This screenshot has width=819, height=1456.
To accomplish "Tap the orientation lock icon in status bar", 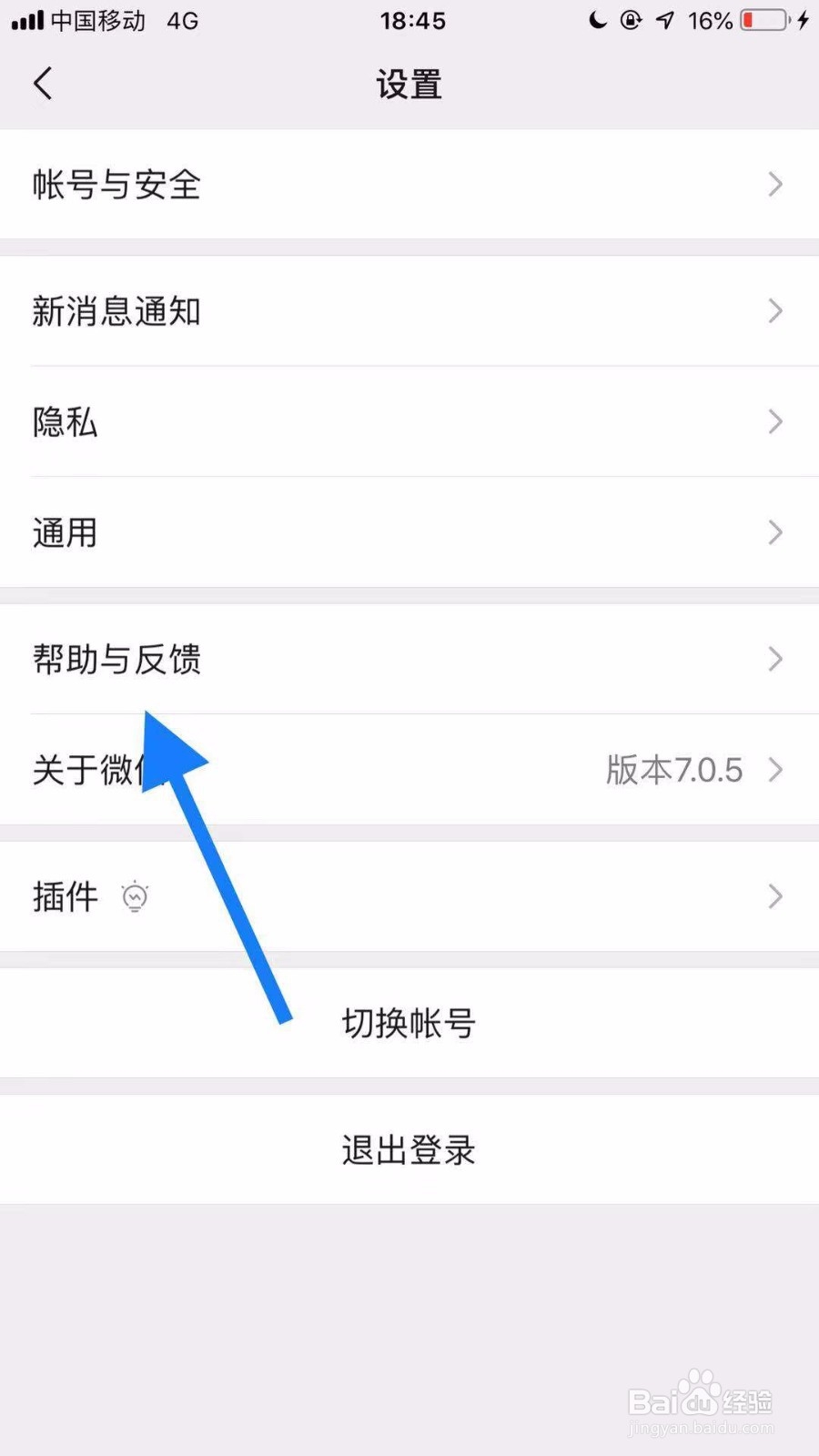I will point(632,20).
